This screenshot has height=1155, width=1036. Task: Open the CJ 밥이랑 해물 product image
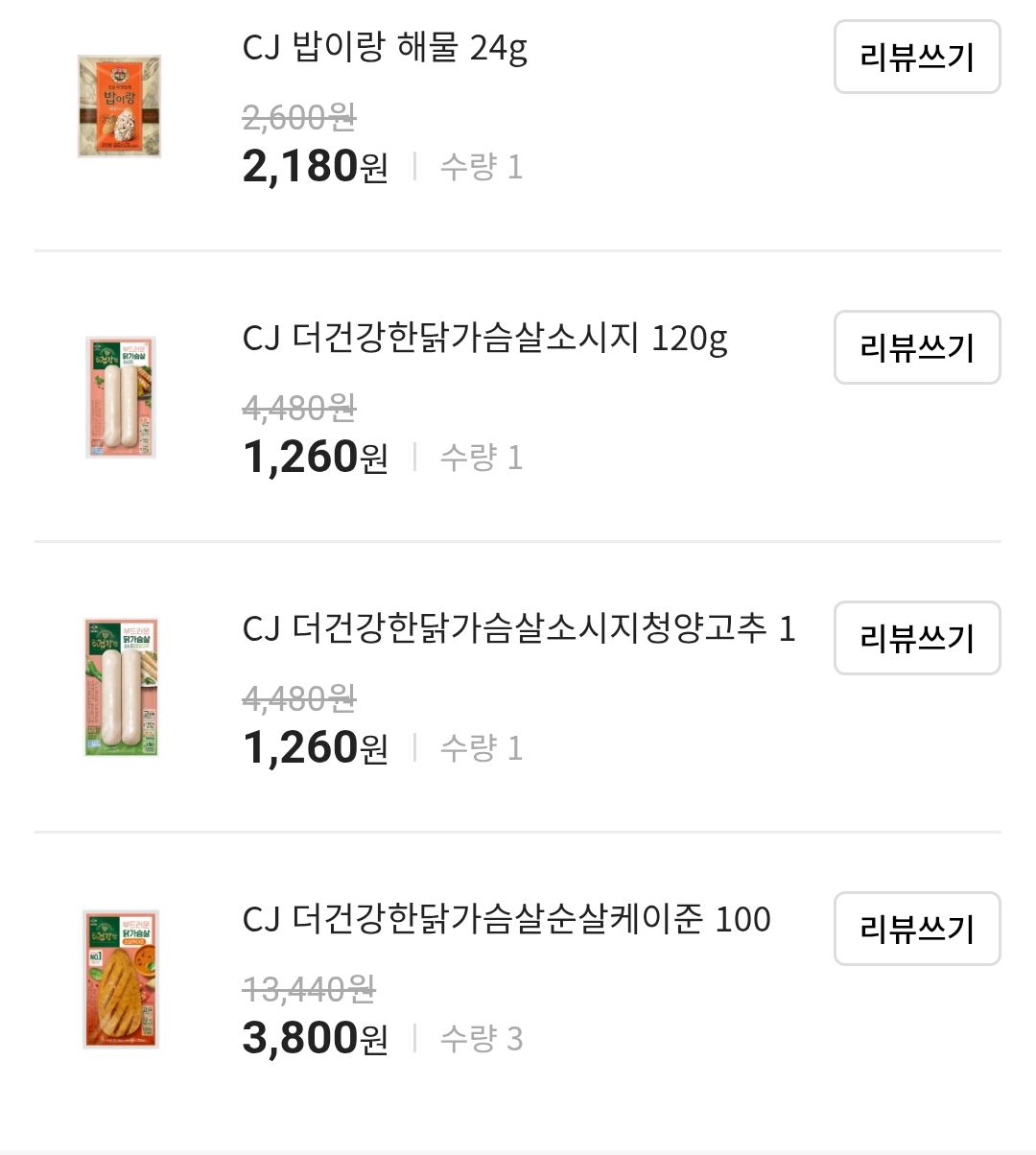coord(119,106)
